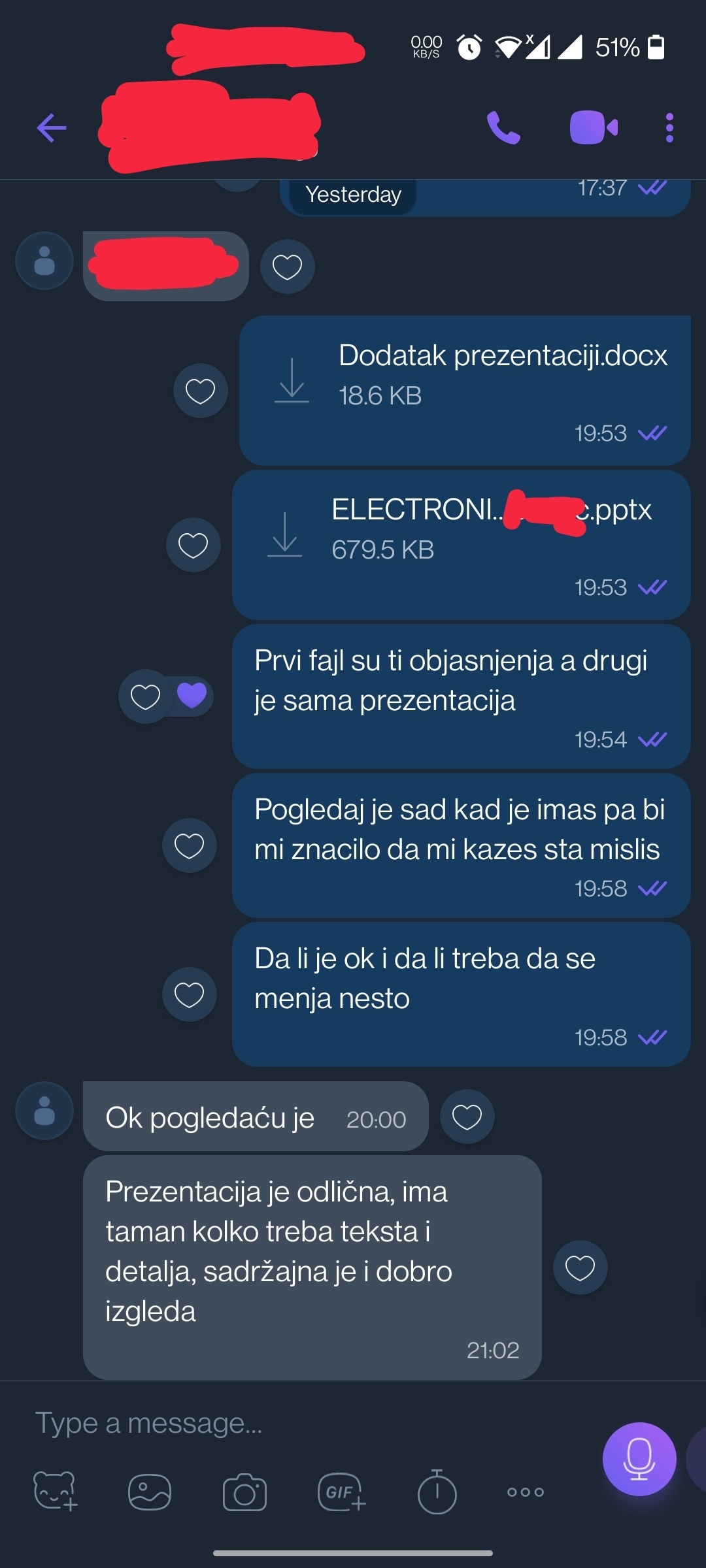
Task: Open the sticker picker
Action: tap(55, 1491)
